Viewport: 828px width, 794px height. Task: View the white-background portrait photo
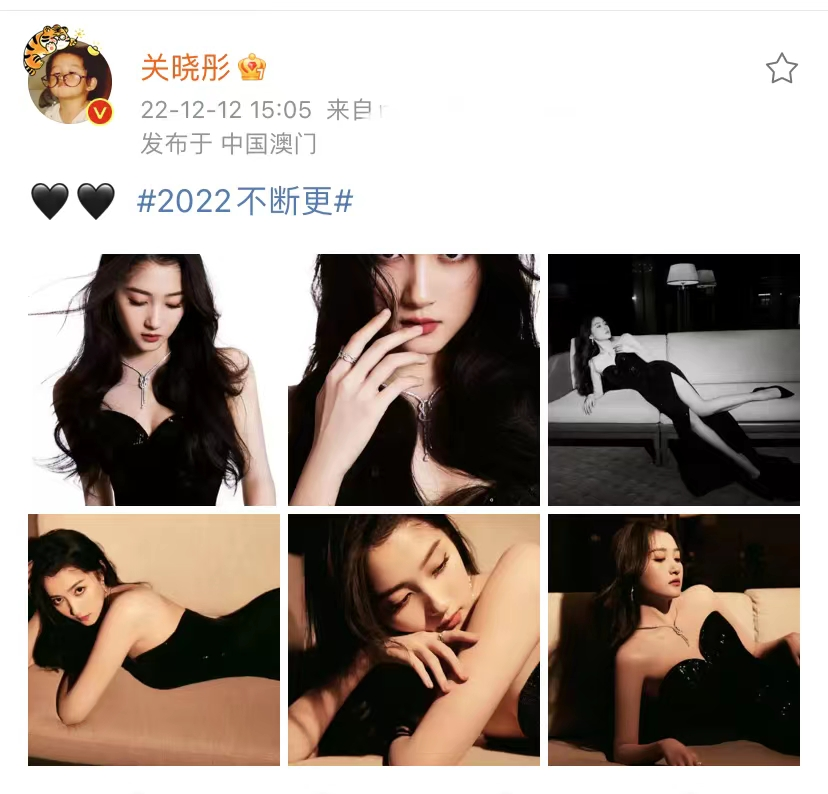[153, 379]
